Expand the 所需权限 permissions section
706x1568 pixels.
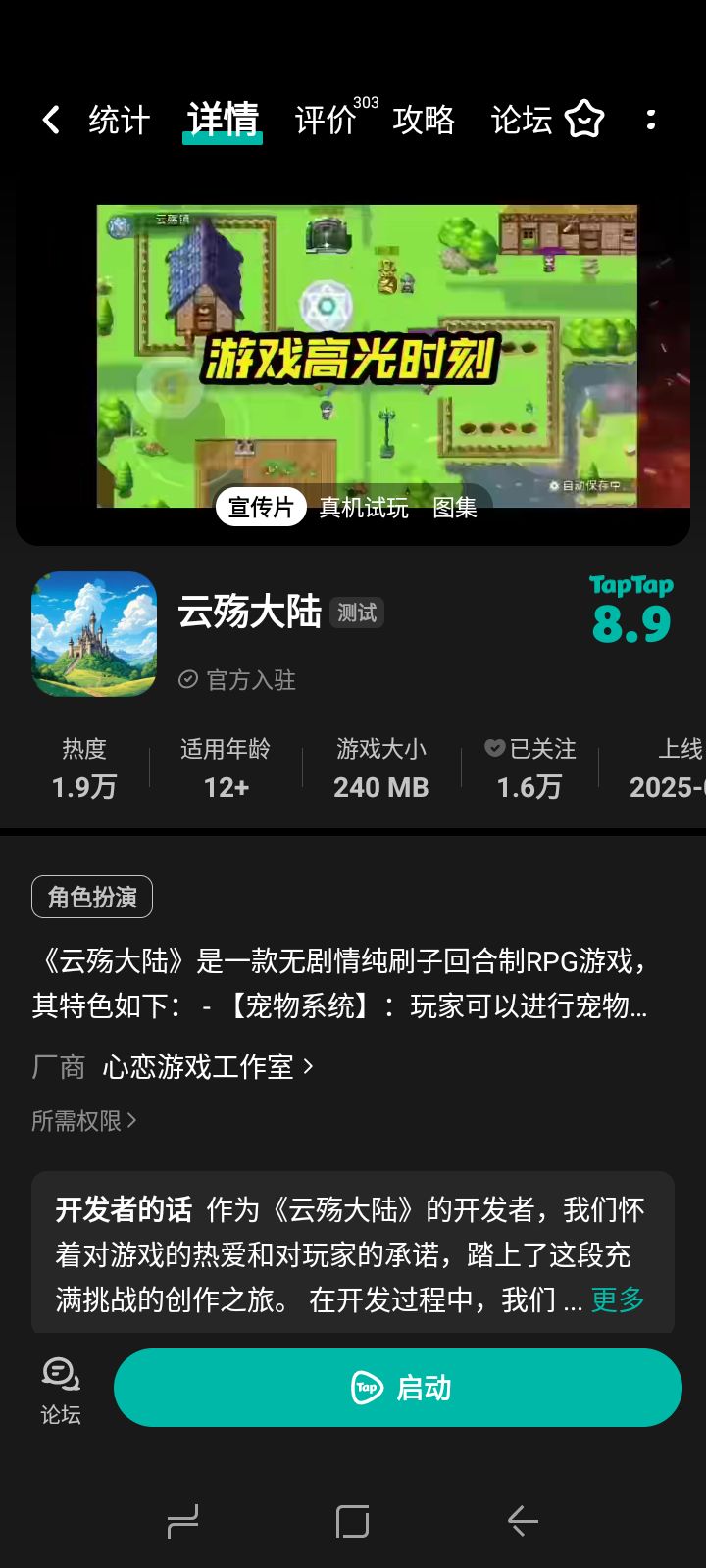pyautogui.click(x=84, y=1120)
